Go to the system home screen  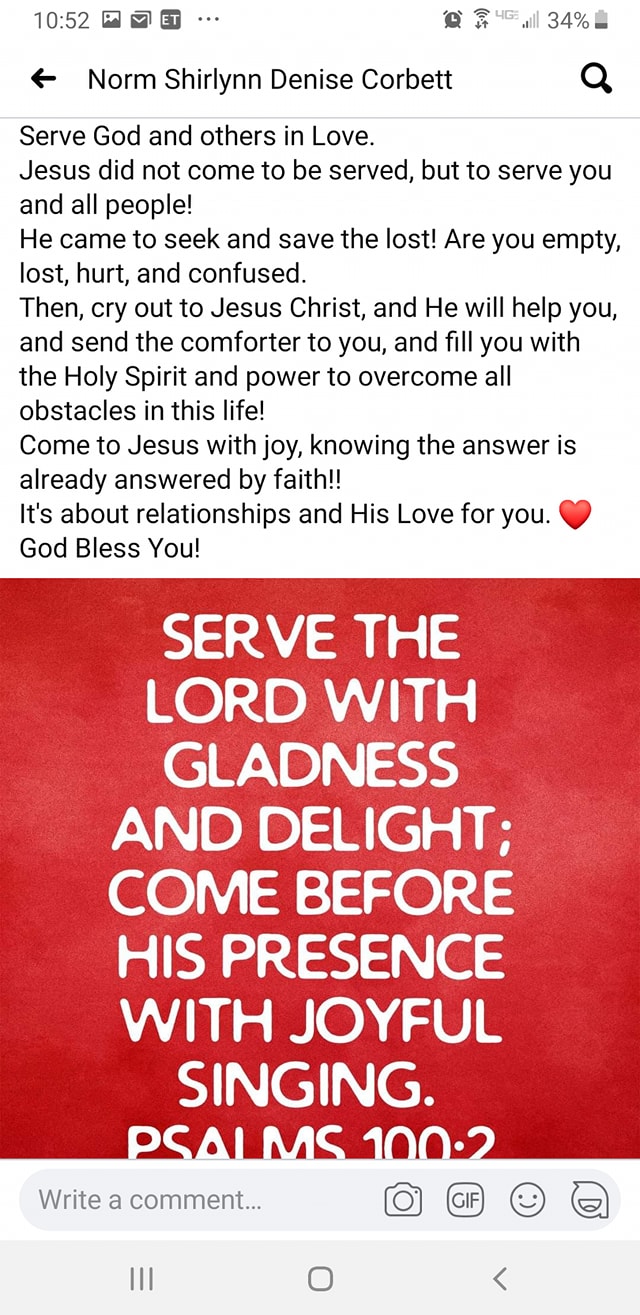click(x=320, y=1279)
